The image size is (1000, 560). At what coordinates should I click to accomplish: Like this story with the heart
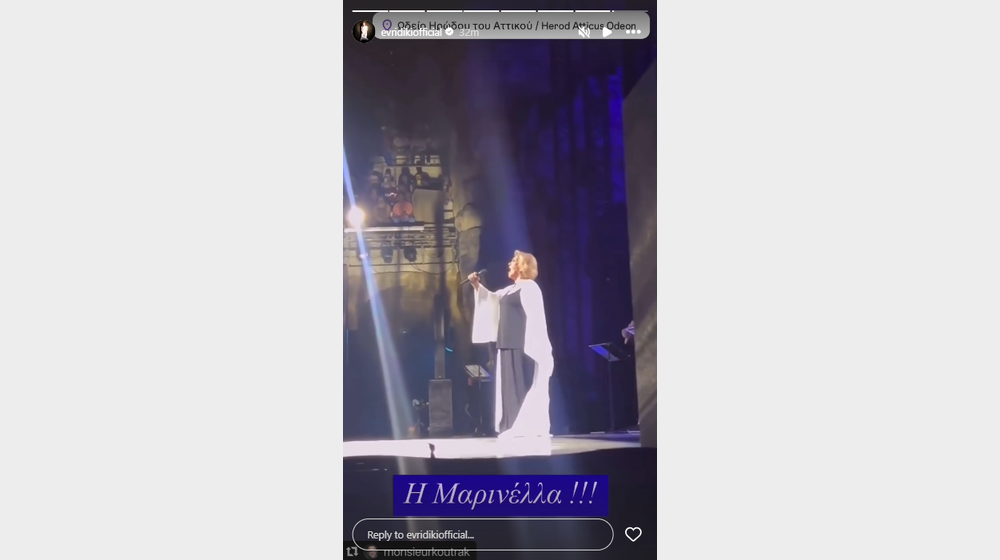click(x=633, y=534)
